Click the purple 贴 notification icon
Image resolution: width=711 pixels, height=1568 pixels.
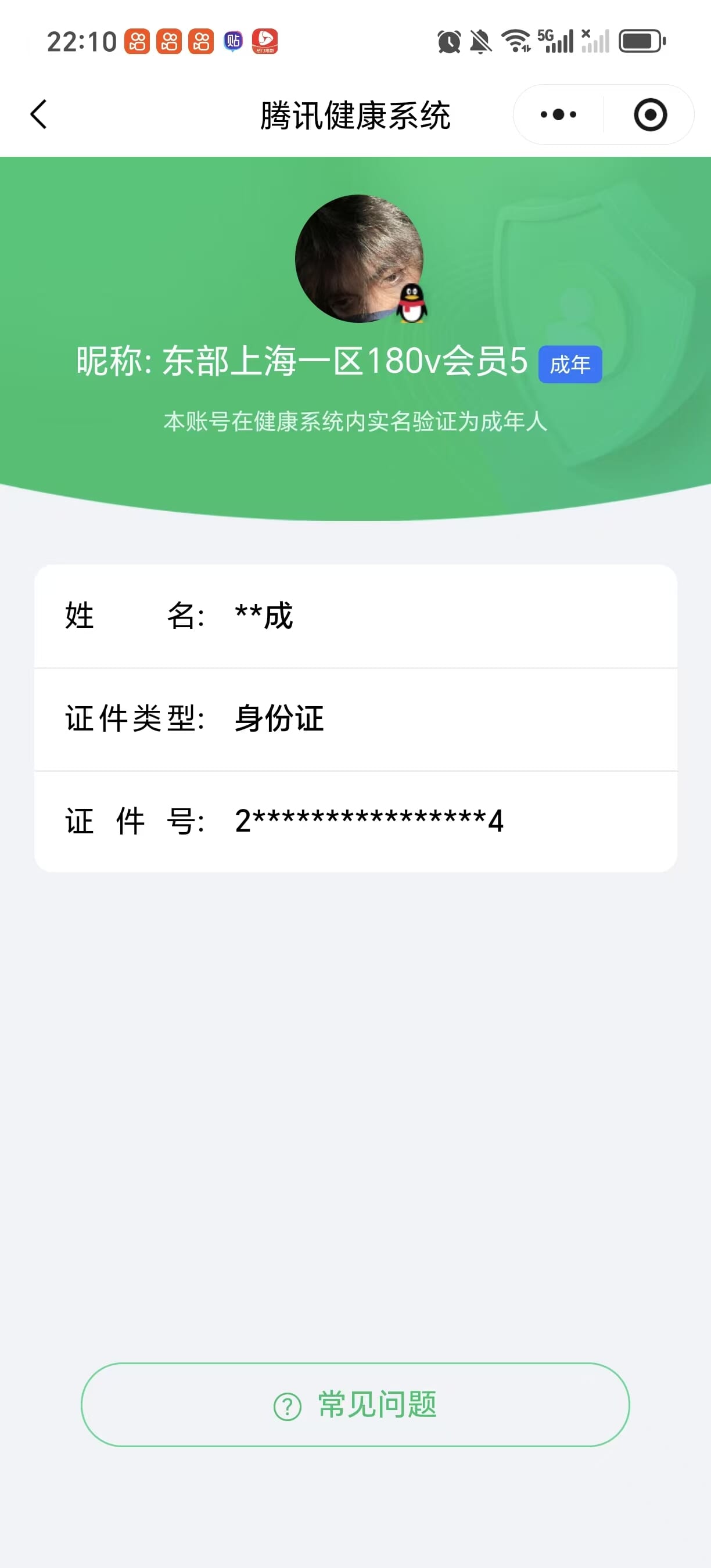coord(233,41)
